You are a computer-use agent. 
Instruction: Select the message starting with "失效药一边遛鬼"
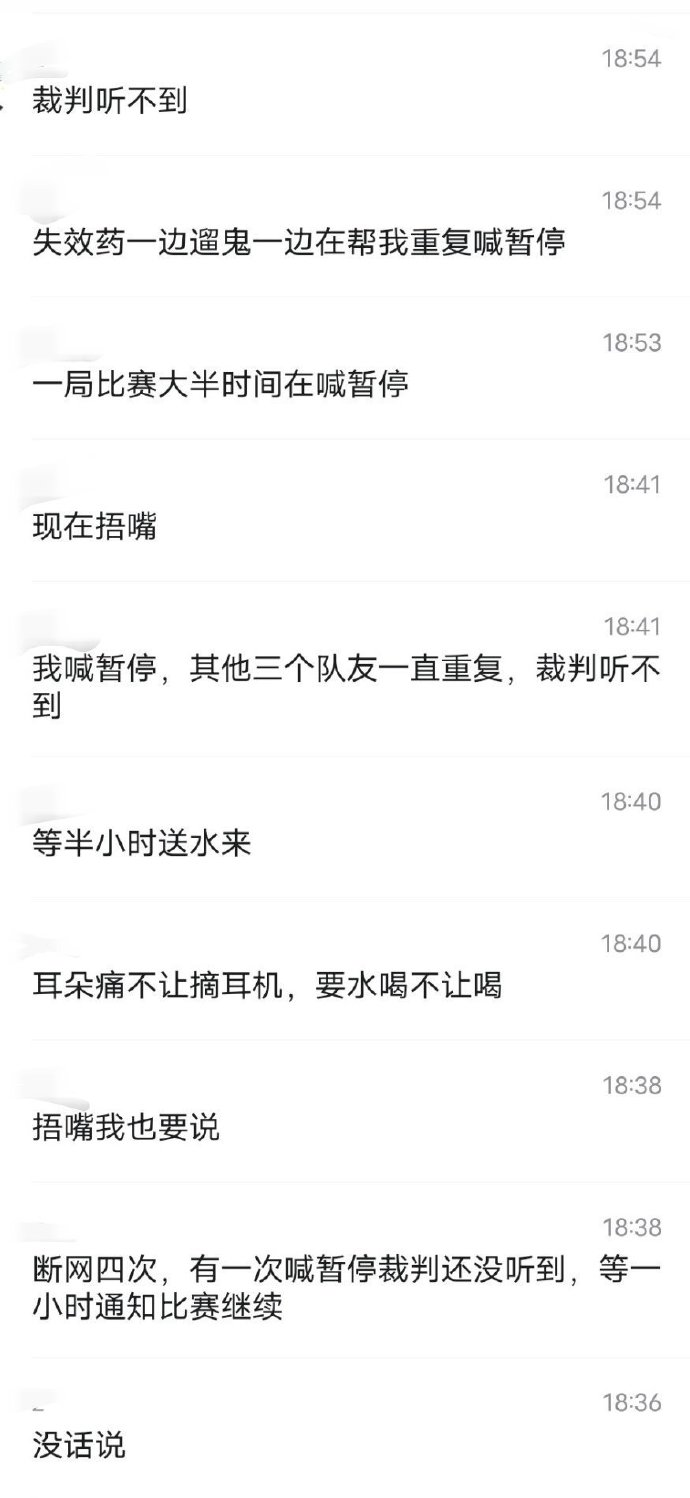(x=299, y=243)
